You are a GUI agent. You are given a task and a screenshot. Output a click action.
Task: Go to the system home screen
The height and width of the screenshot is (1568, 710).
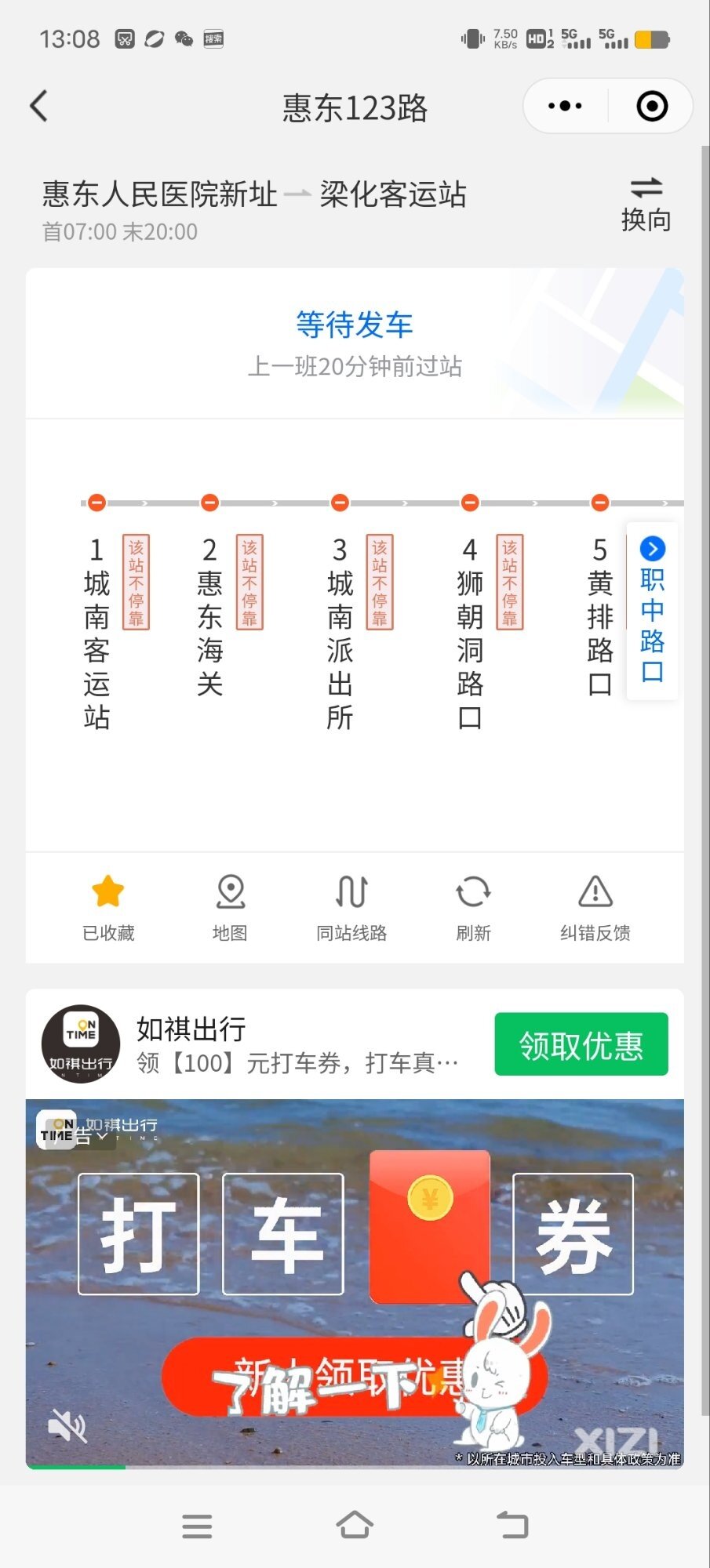pos(355,1525)
